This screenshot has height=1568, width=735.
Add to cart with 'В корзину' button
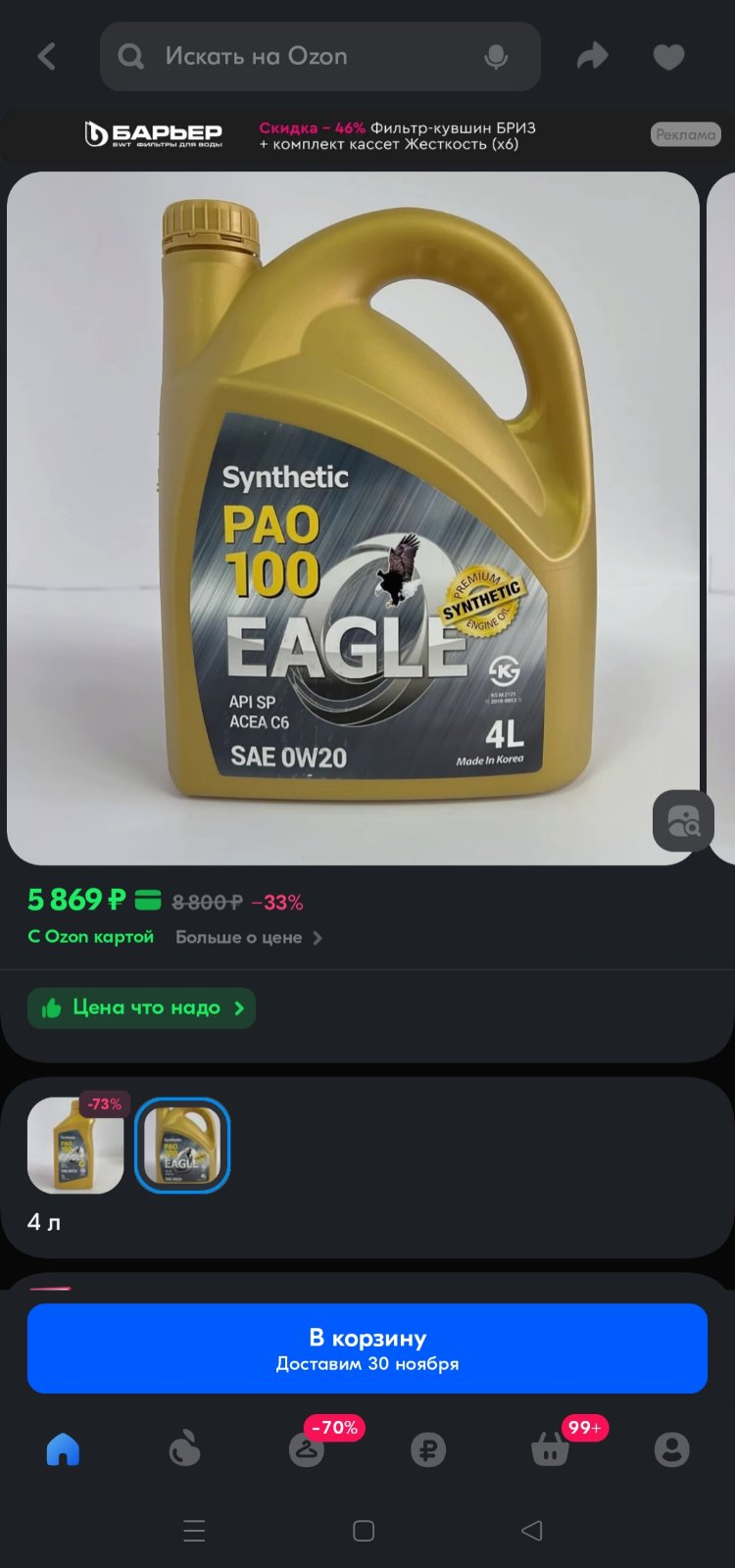(367, 1348)
